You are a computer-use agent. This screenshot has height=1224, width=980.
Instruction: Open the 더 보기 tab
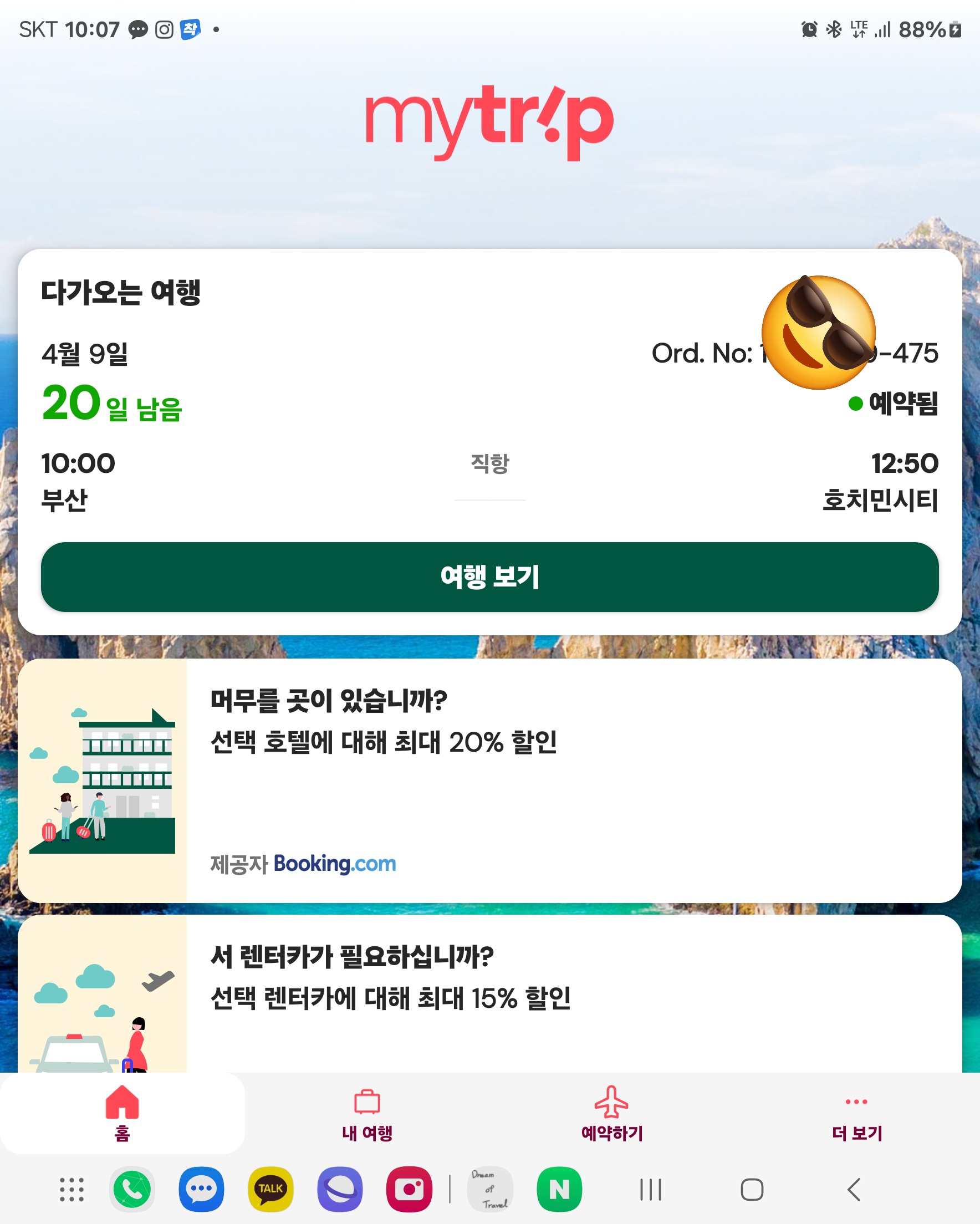point(856,1113)
